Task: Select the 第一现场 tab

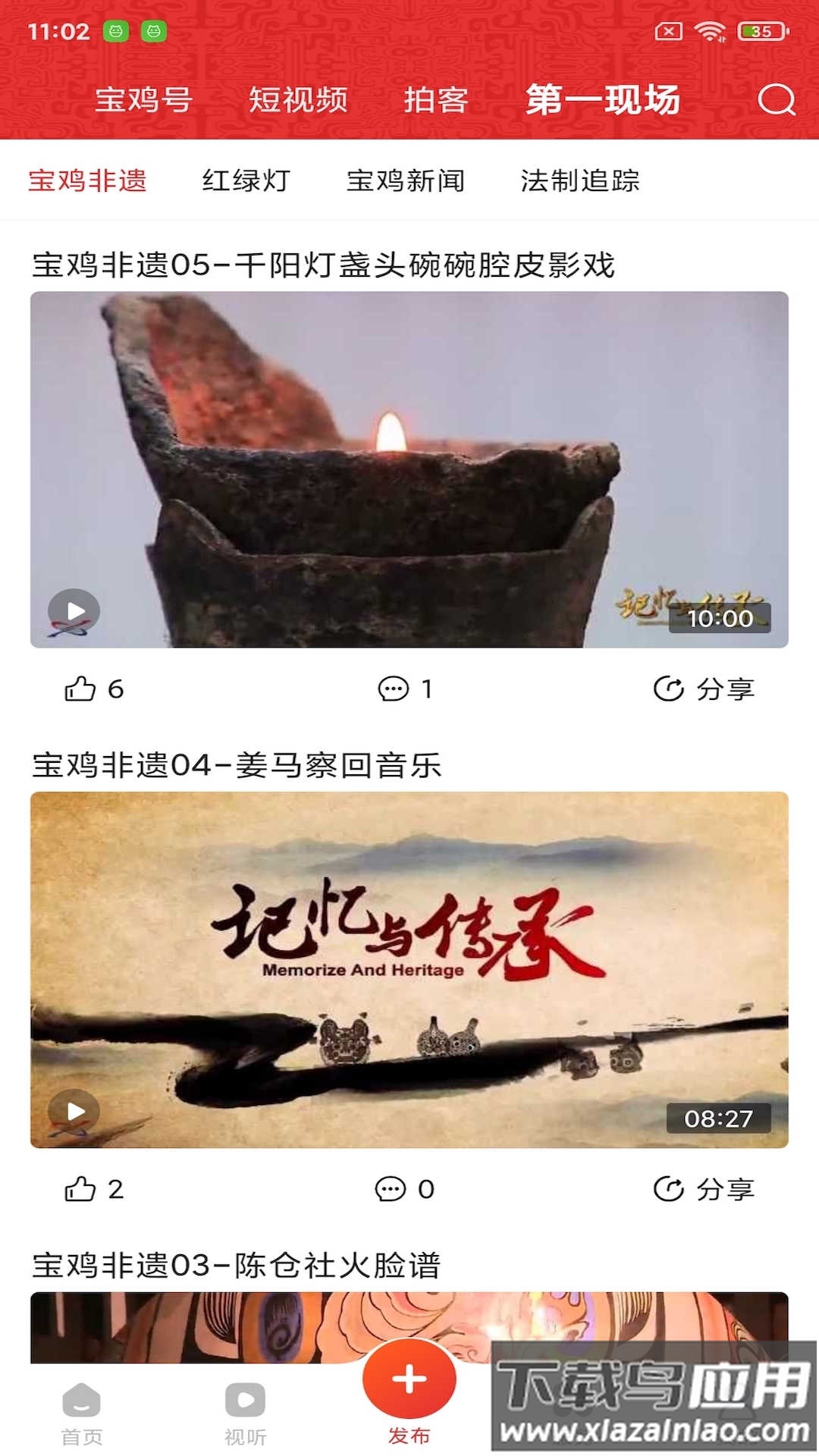Action: click(603, 99)
